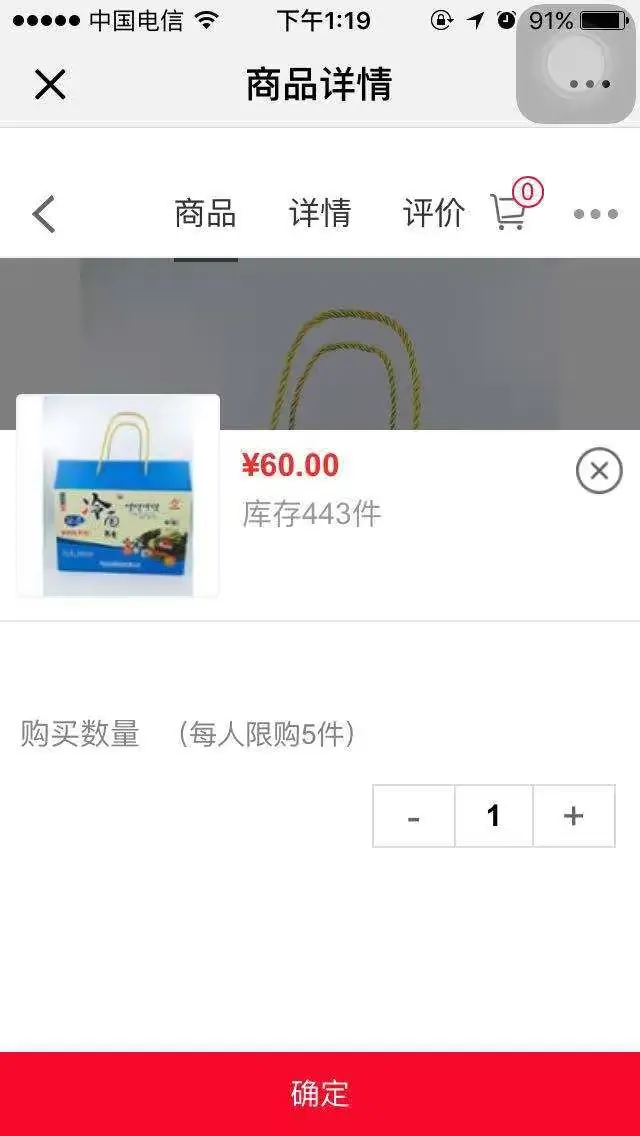This screenshot has height=1136, width=640.
Task: Go back with the left arrow
Action: 44,214
